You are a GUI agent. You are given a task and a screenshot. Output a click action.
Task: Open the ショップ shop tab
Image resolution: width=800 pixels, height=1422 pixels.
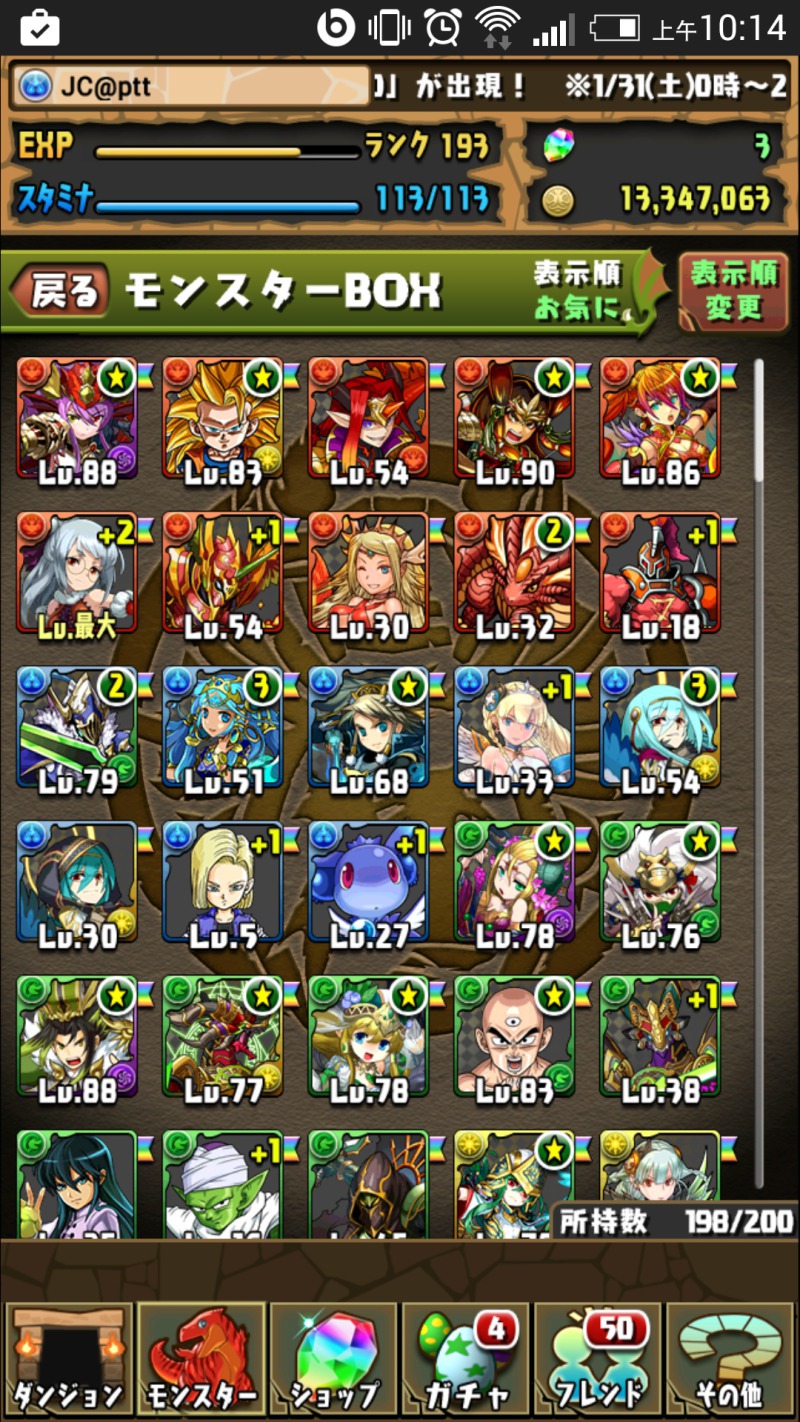pos(333,1358)
